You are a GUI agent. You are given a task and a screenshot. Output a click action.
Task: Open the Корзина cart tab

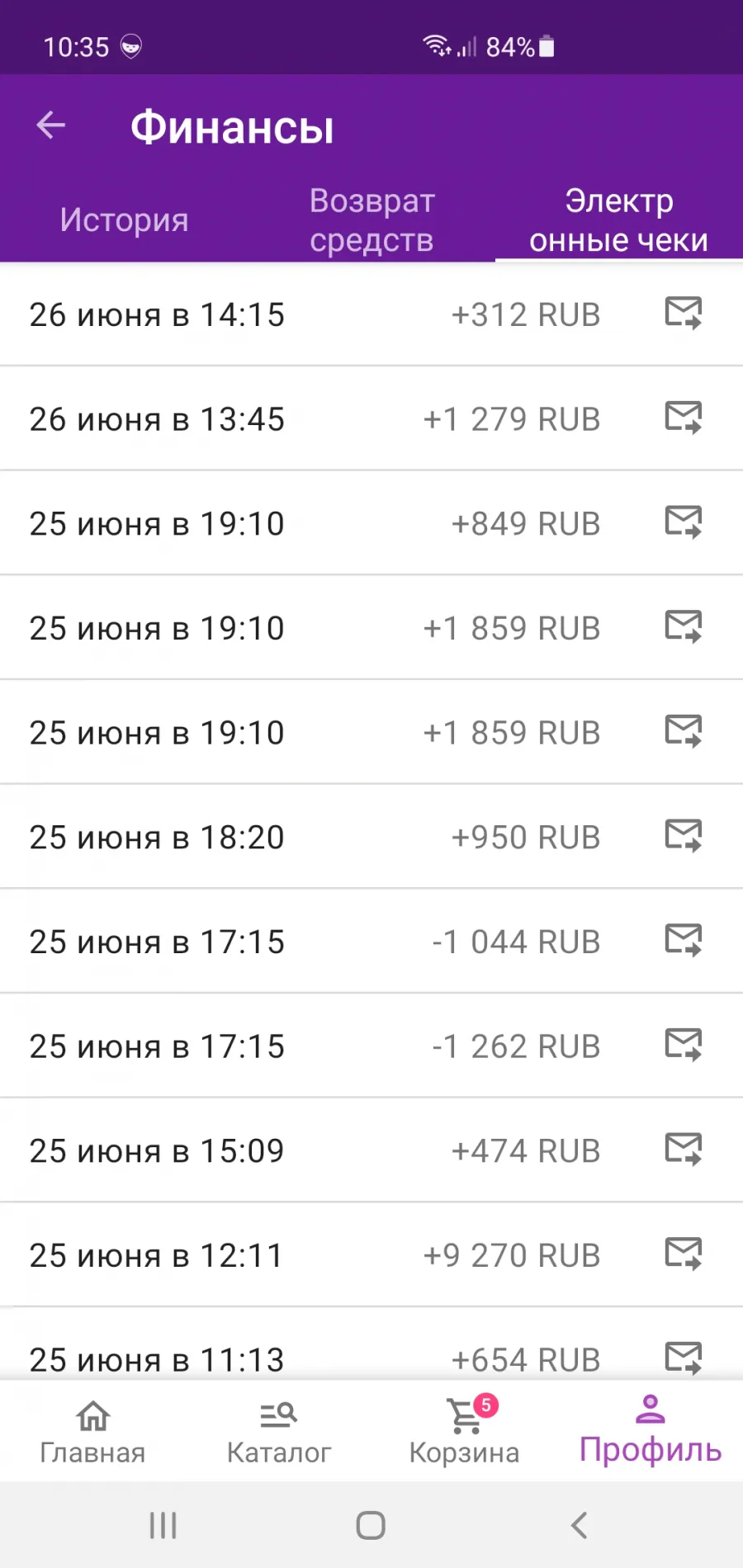(x=464, y=1432)
